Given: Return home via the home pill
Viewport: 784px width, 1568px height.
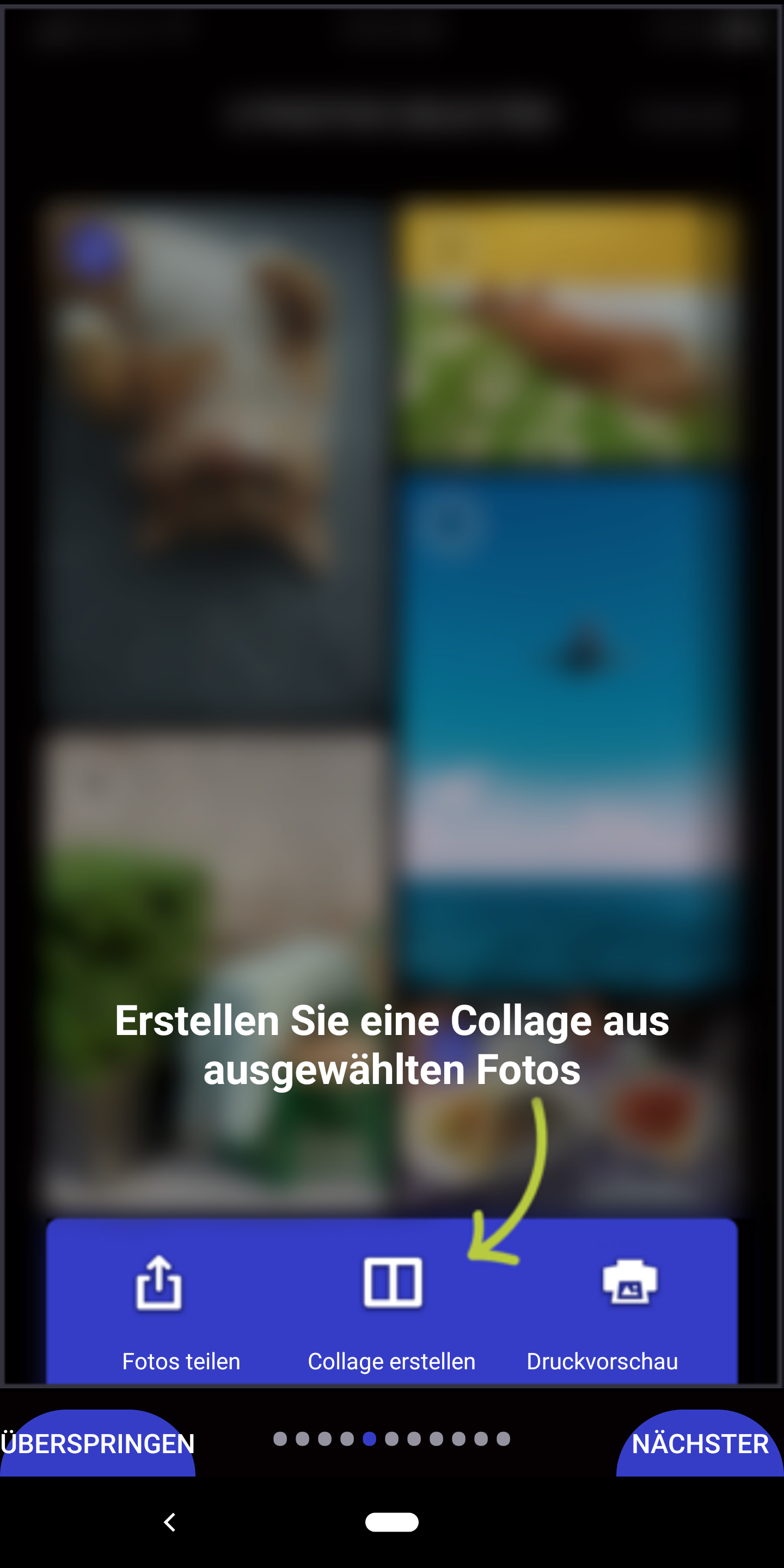Looking at the screenshot, I should tap(391, 1522).
